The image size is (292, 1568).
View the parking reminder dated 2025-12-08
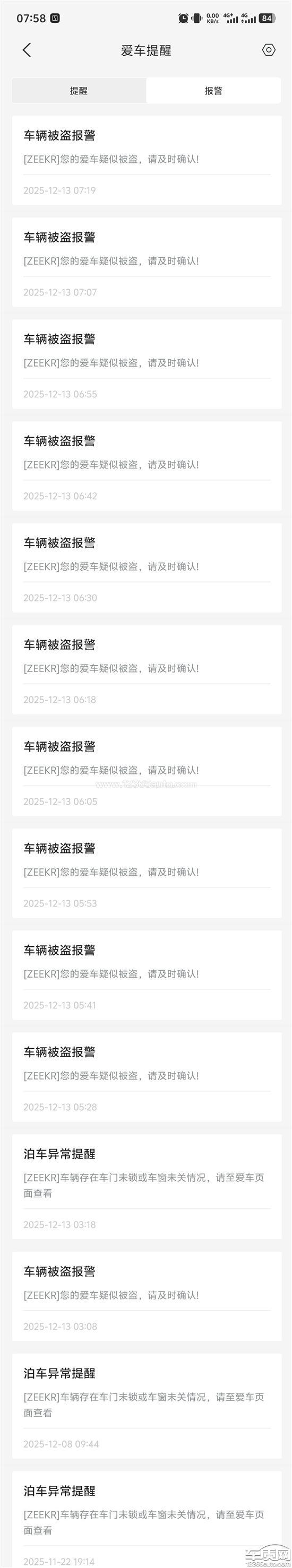pyautogui.click(x=147, y=1406)
